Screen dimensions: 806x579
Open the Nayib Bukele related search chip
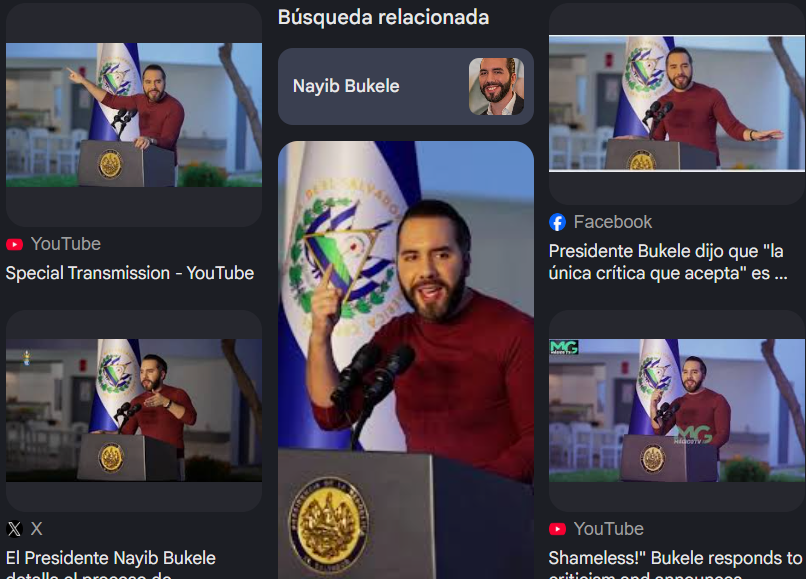405,87
